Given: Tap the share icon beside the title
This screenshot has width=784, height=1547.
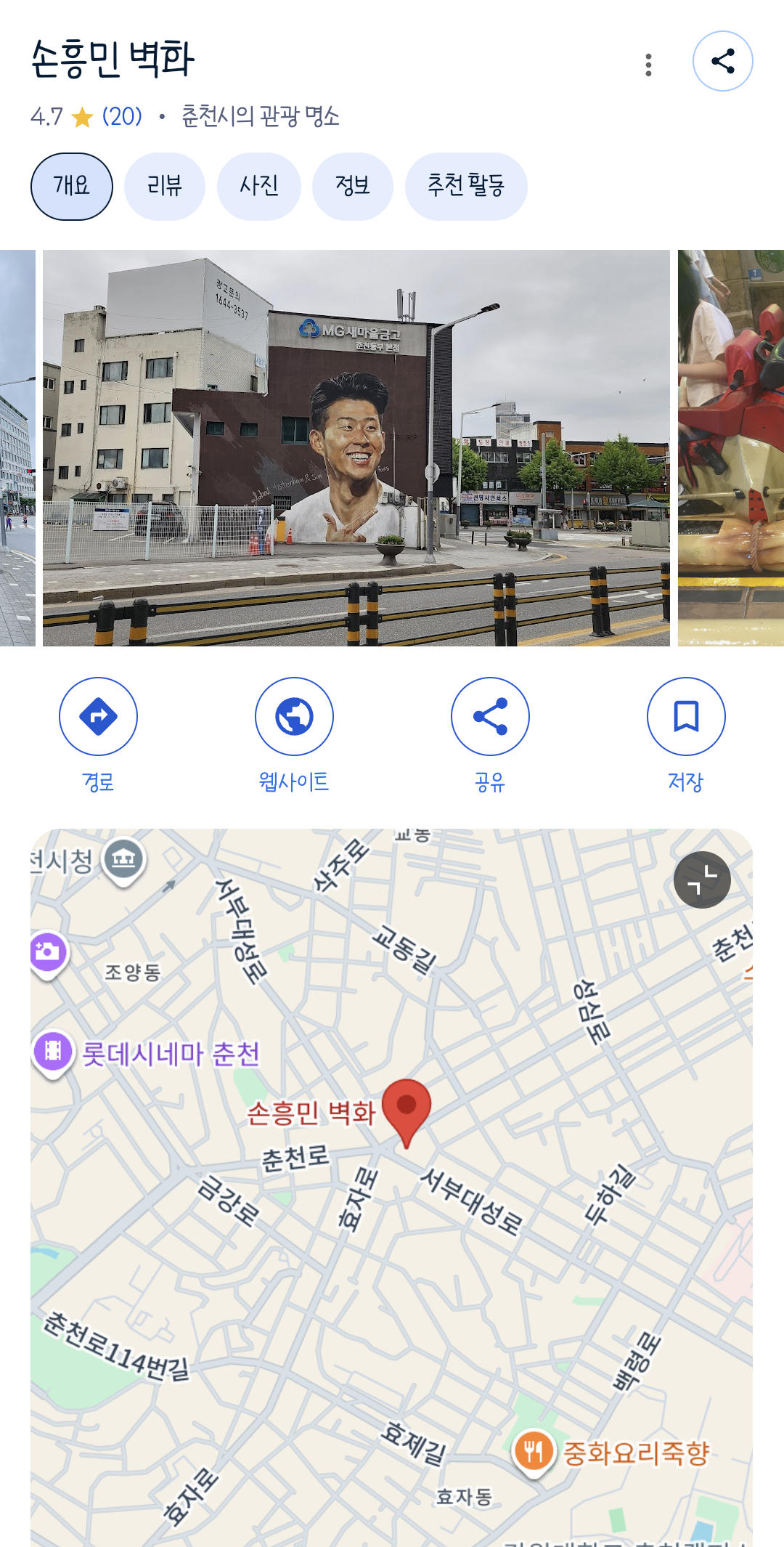Looking at the screenshot, I should (722, 61).
